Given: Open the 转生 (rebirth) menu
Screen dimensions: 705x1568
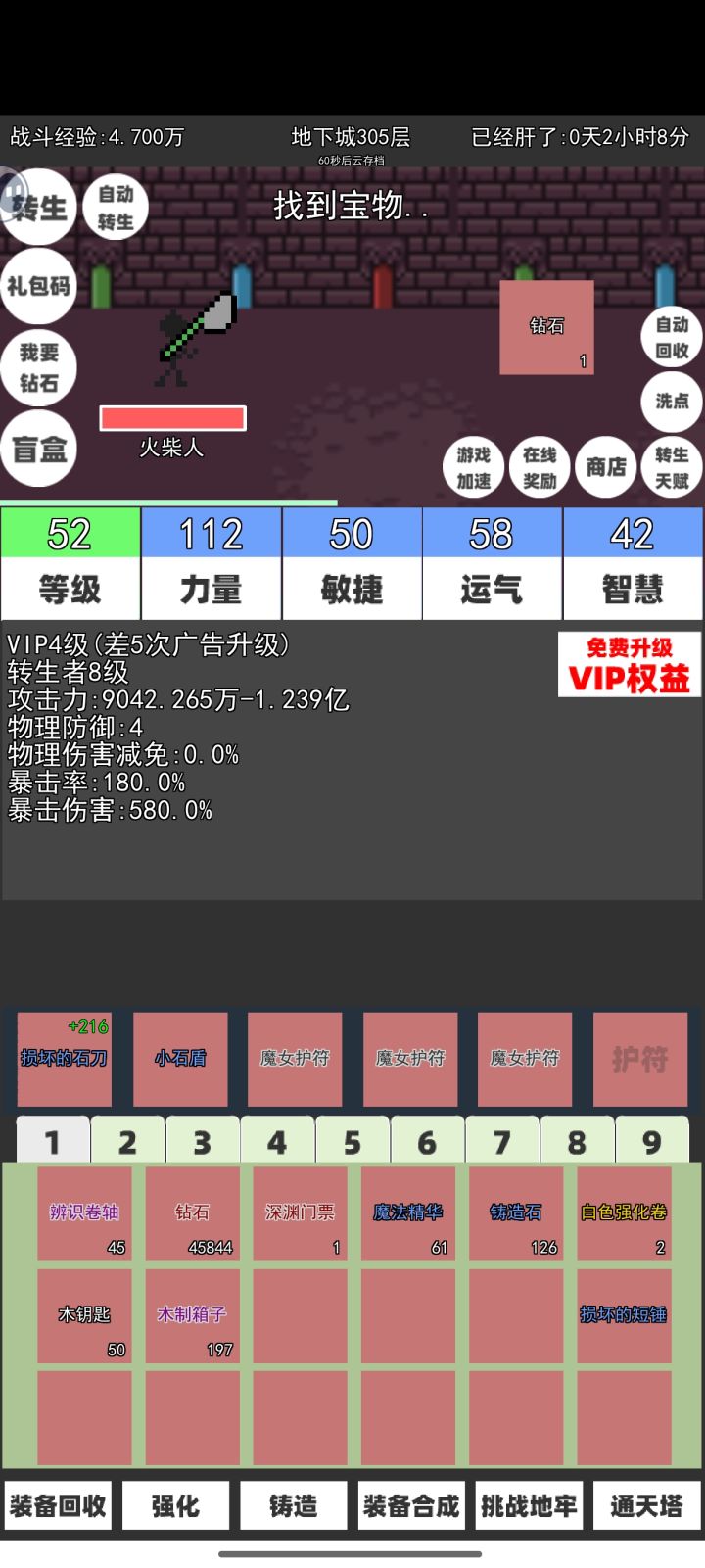Looking at the screenshot, I should (39, 206).
